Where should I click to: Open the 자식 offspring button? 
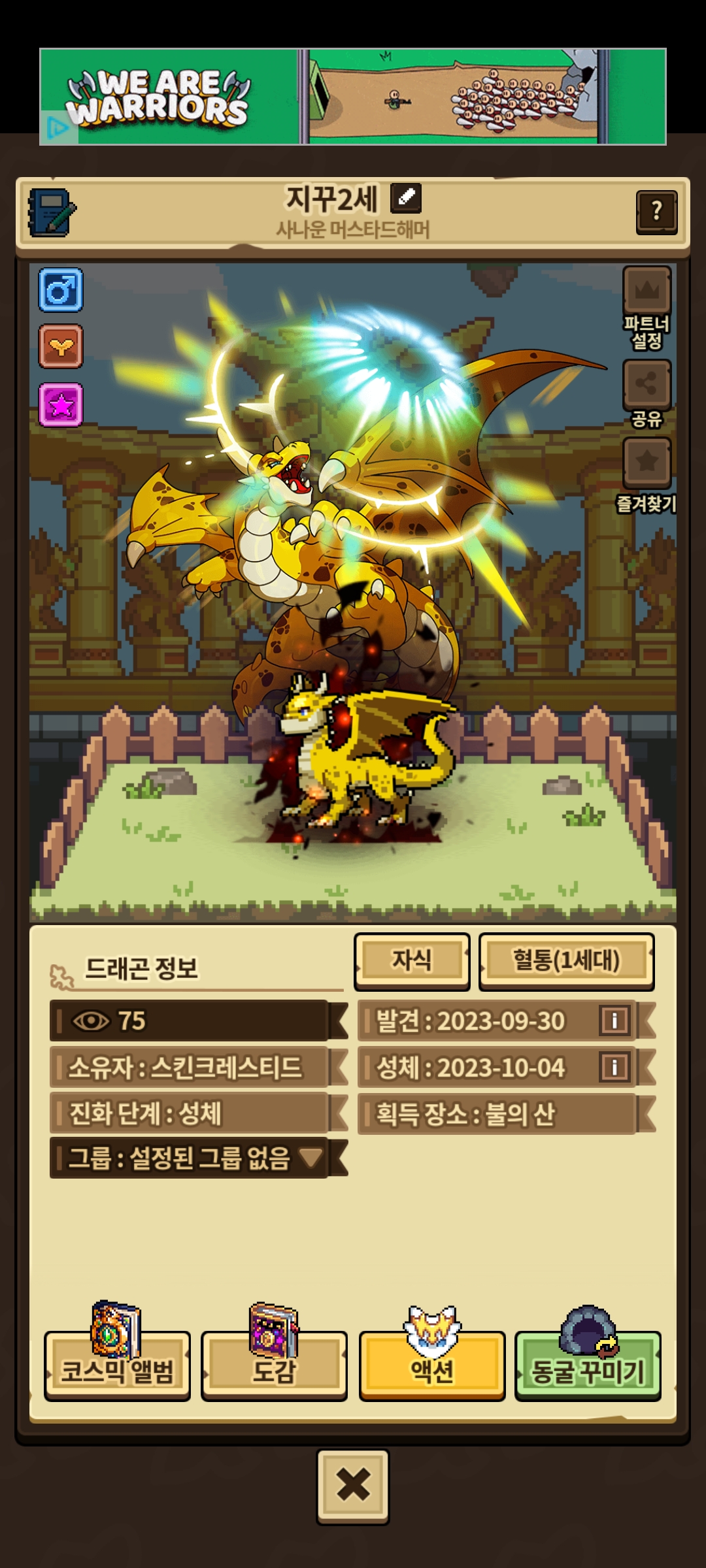pos(412,960)
